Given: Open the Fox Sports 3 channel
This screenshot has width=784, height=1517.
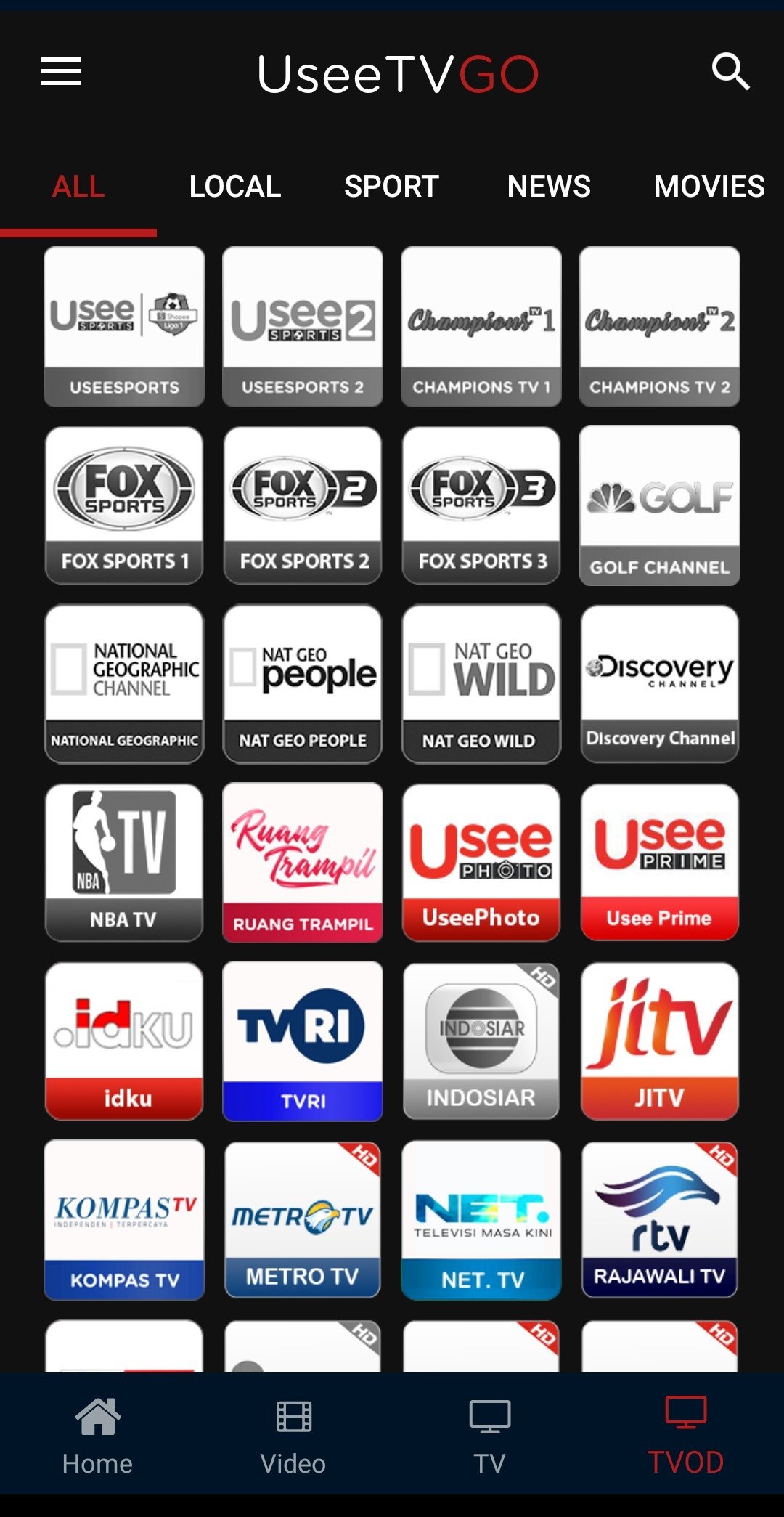Looking at the screenshot, I should point(481,505).
